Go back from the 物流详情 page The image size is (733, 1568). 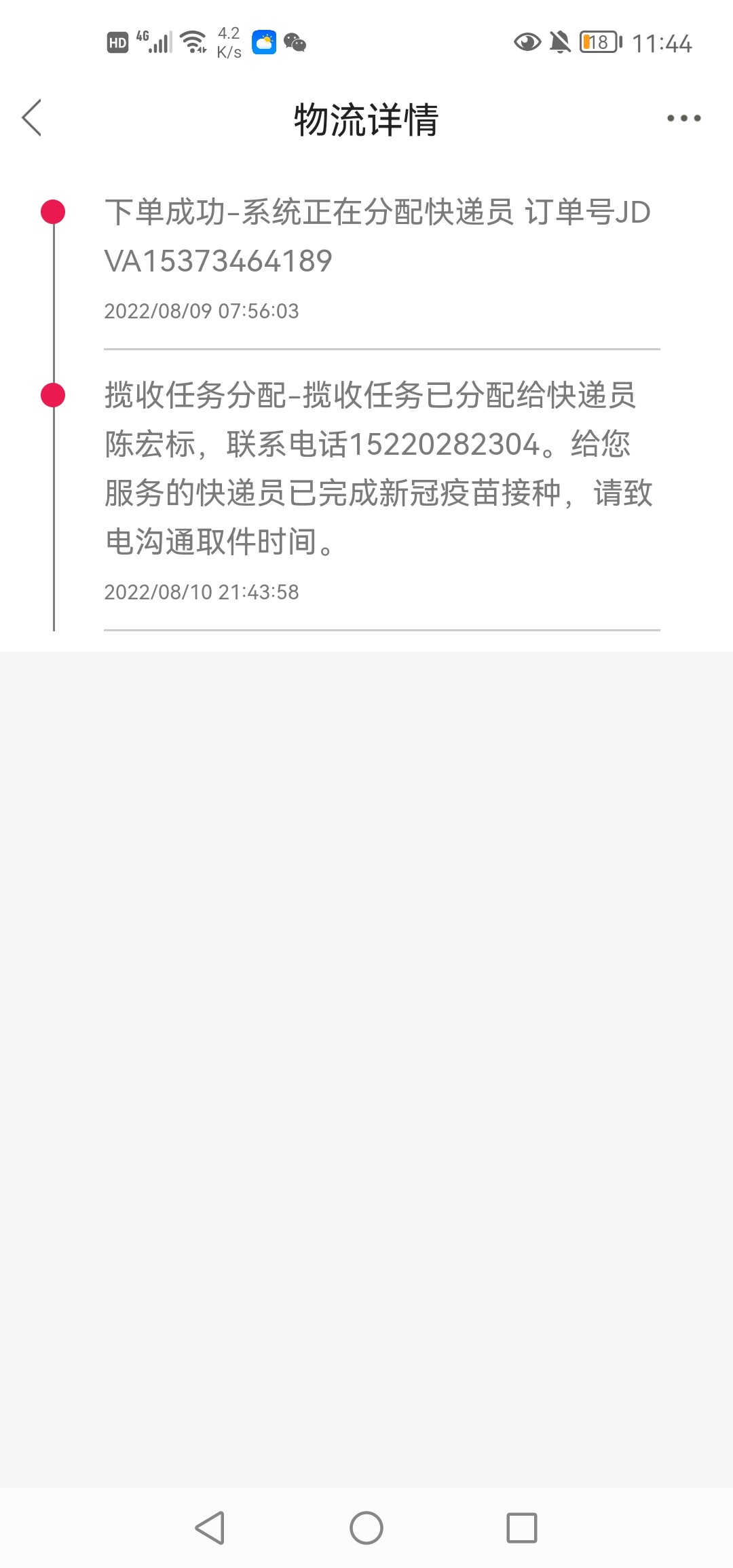click(32, 118)
